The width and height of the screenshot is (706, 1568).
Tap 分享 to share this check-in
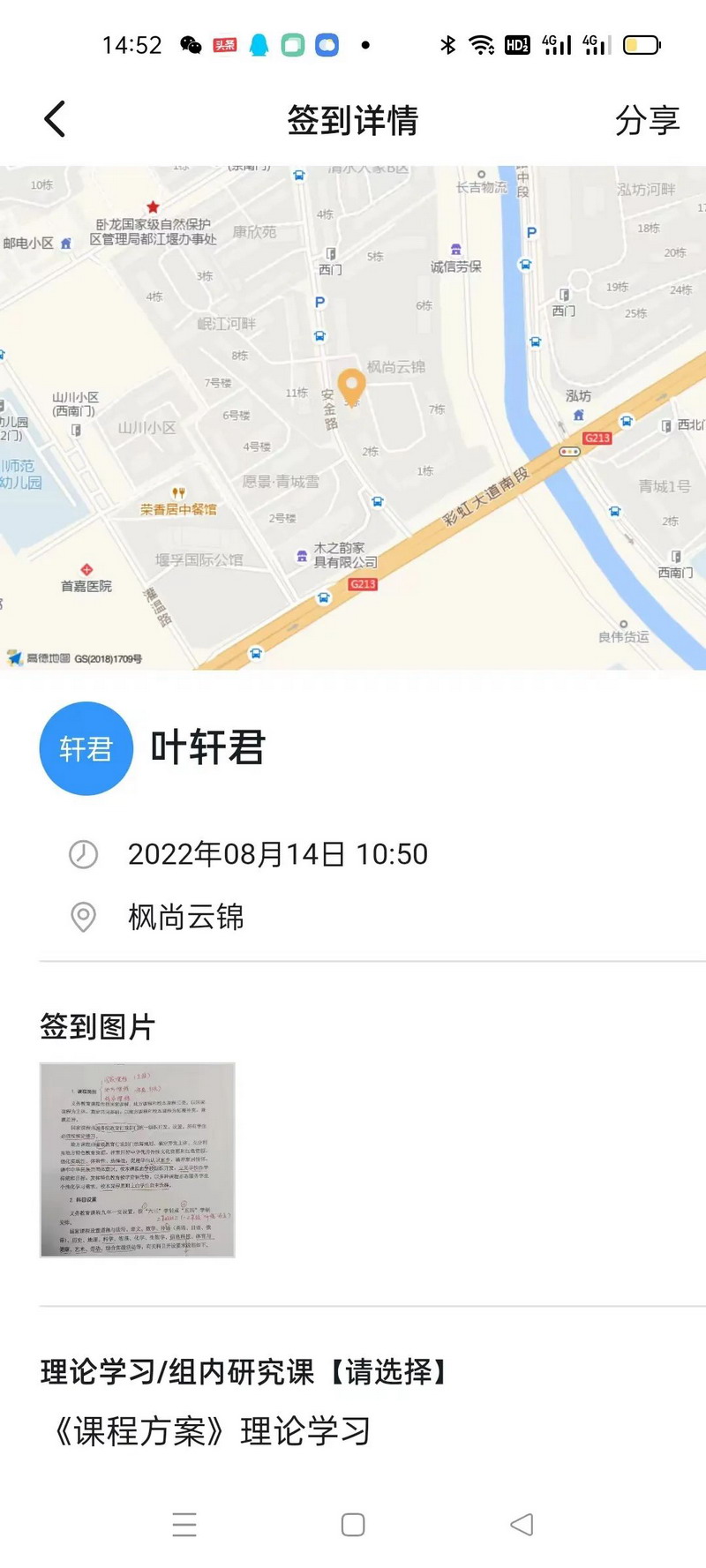tap(647, 120)
